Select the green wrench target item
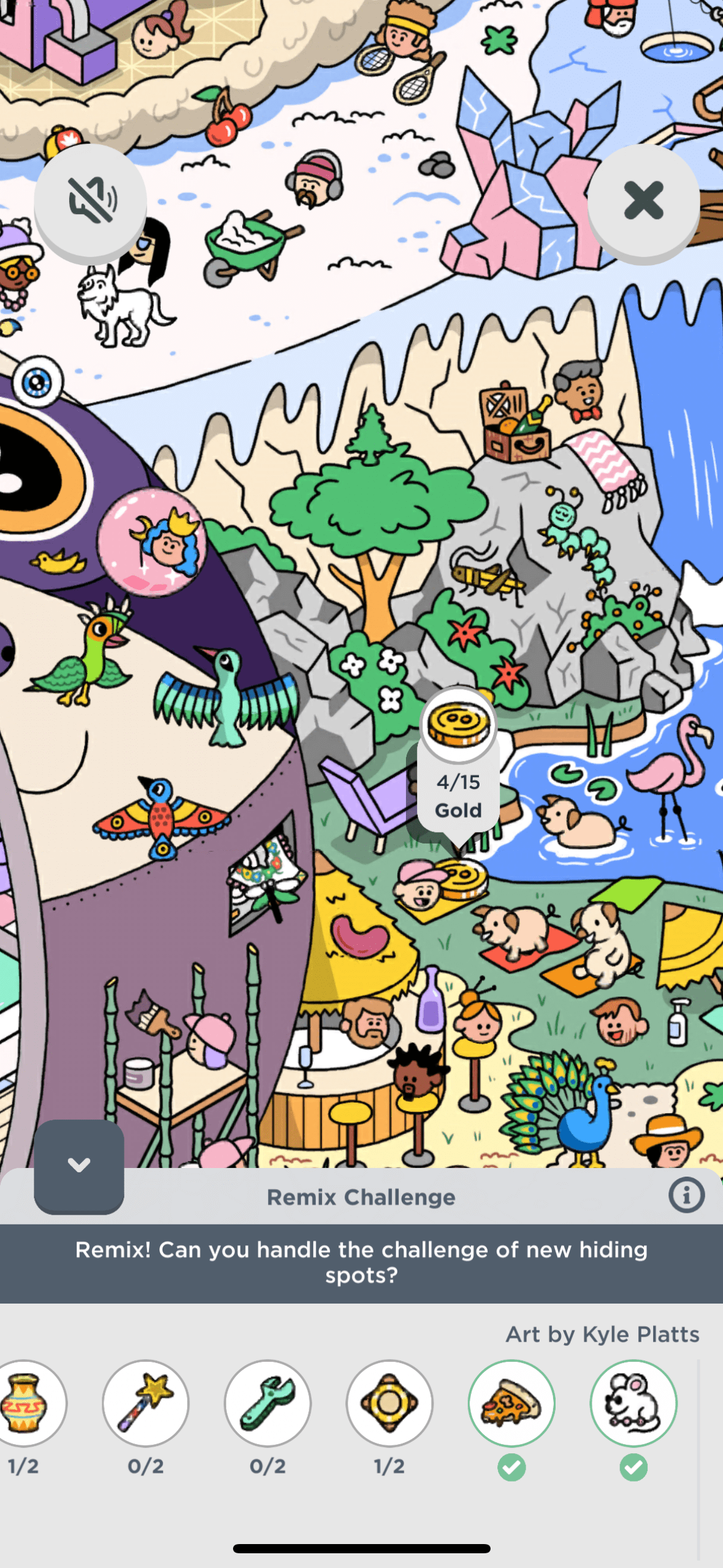 coord(267,1404)
